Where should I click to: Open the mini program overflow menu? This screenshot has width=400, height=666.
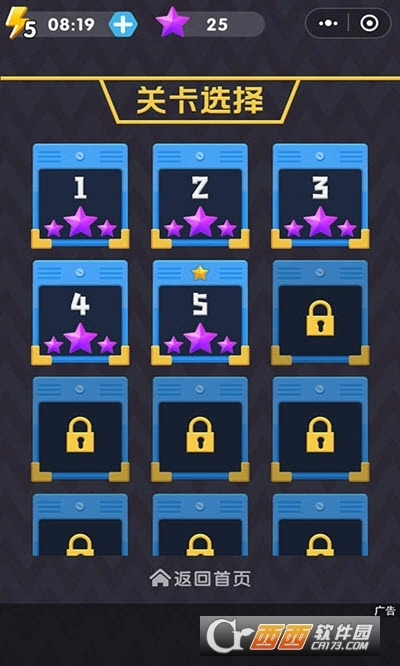pyautogui.click(x=328, y=23)
